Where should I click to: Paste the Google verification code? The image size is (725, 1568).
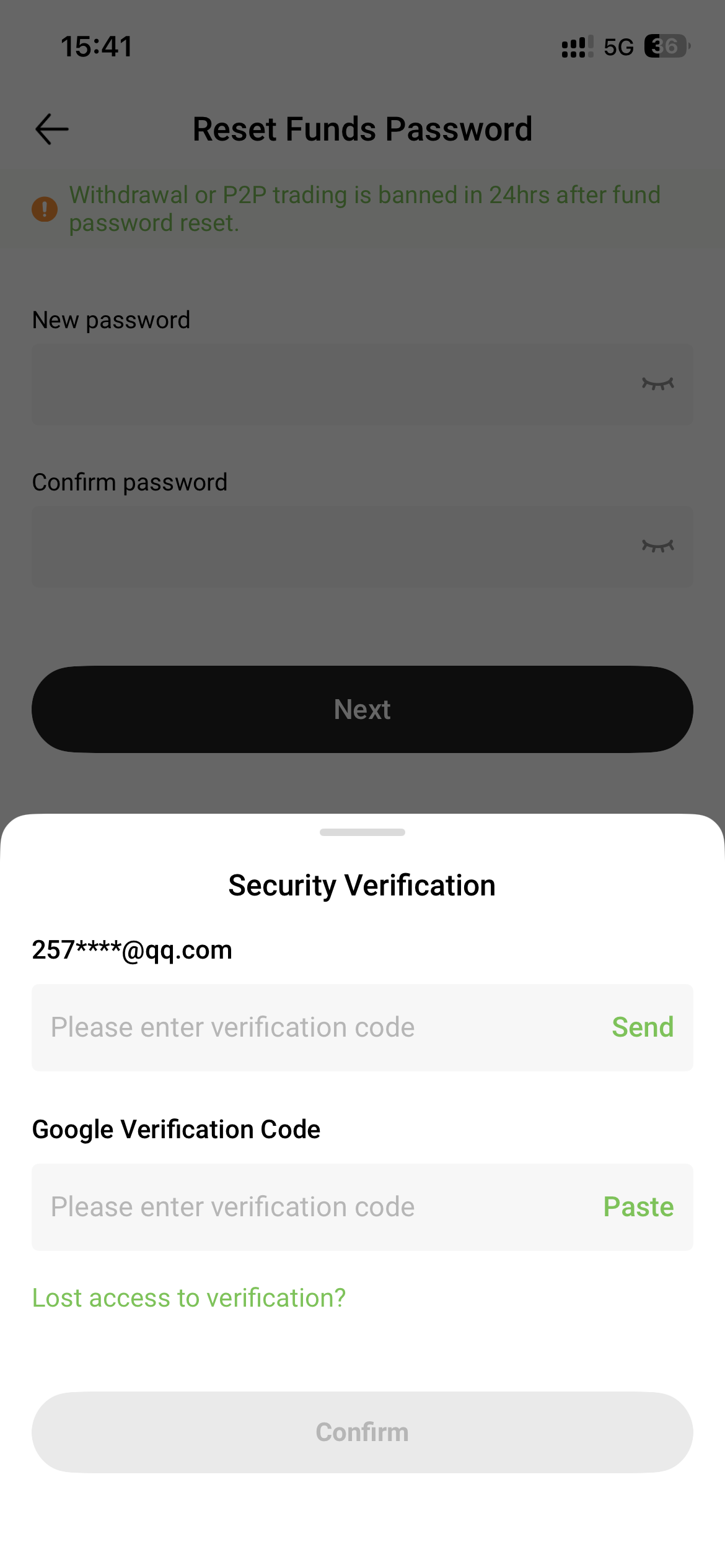click(638, 1207)
